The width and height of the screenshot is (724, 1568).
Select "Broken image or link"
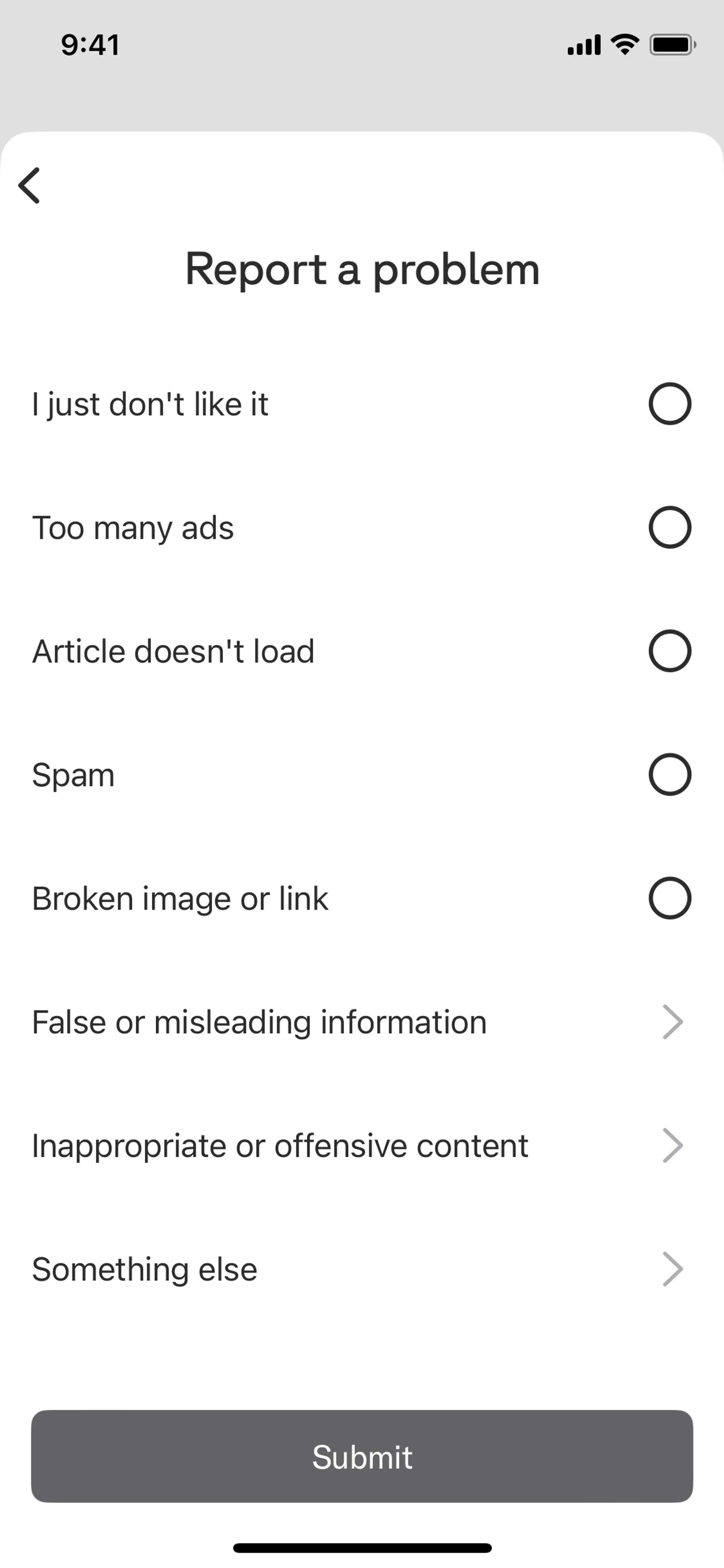(362, 898)
